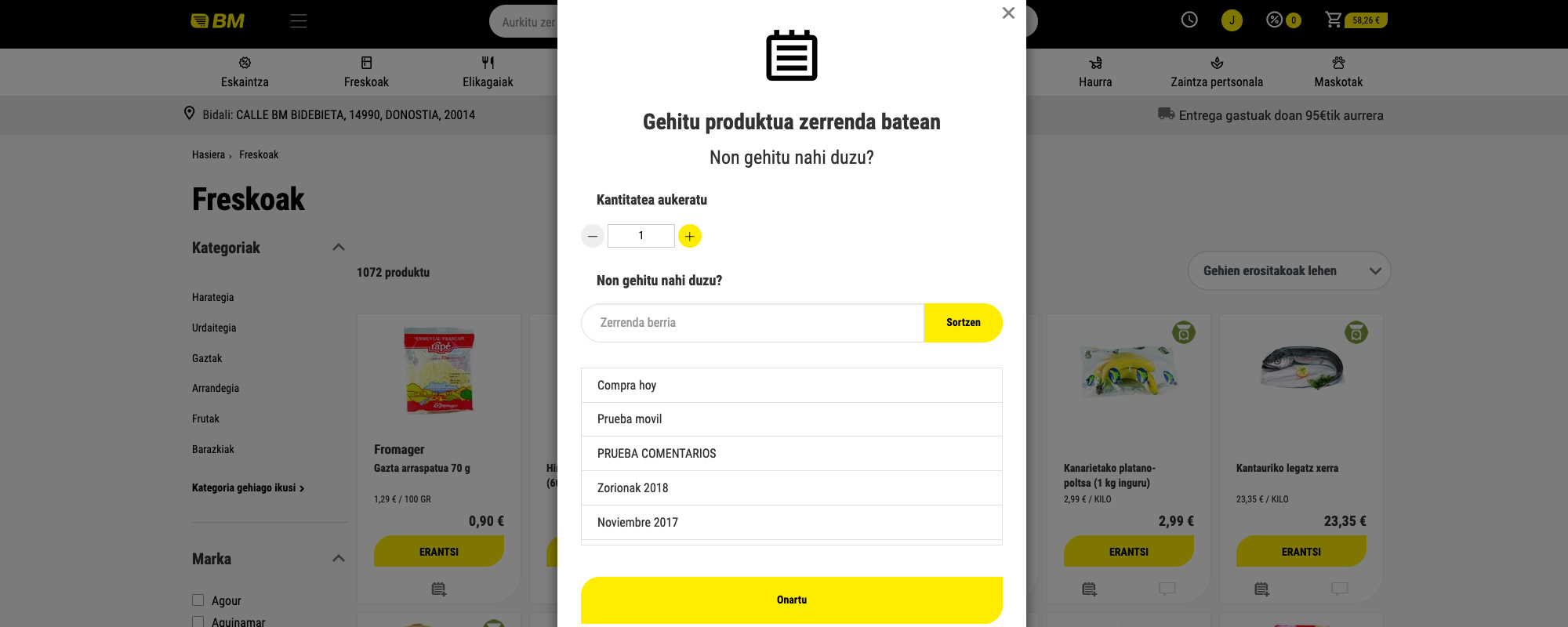Confirm with the Onartu button
The image size is (1568, 627).
coord(791,600)
